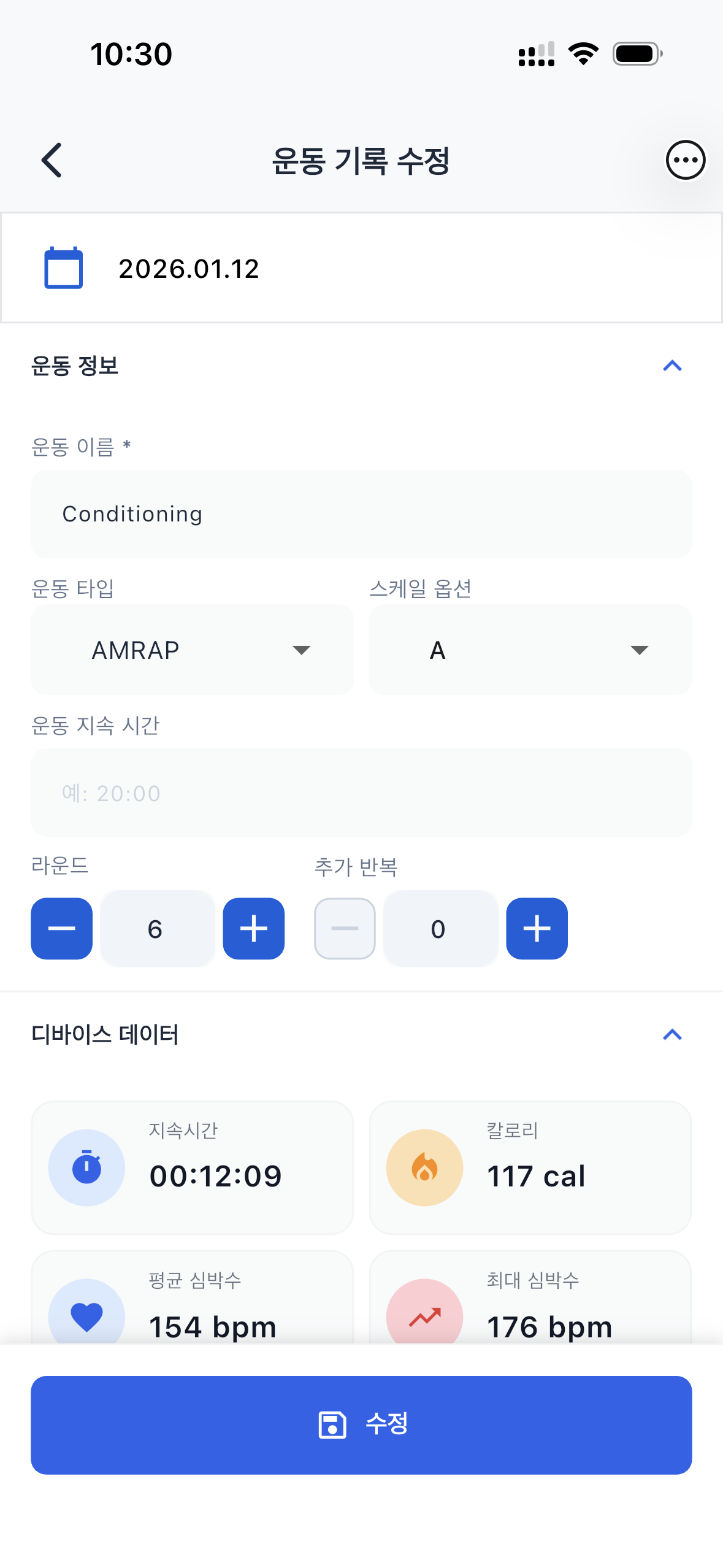Open the date picker showing 2026.01.12
The height and width of the screenshot is (1568, 723).
(x=189, y=269)
